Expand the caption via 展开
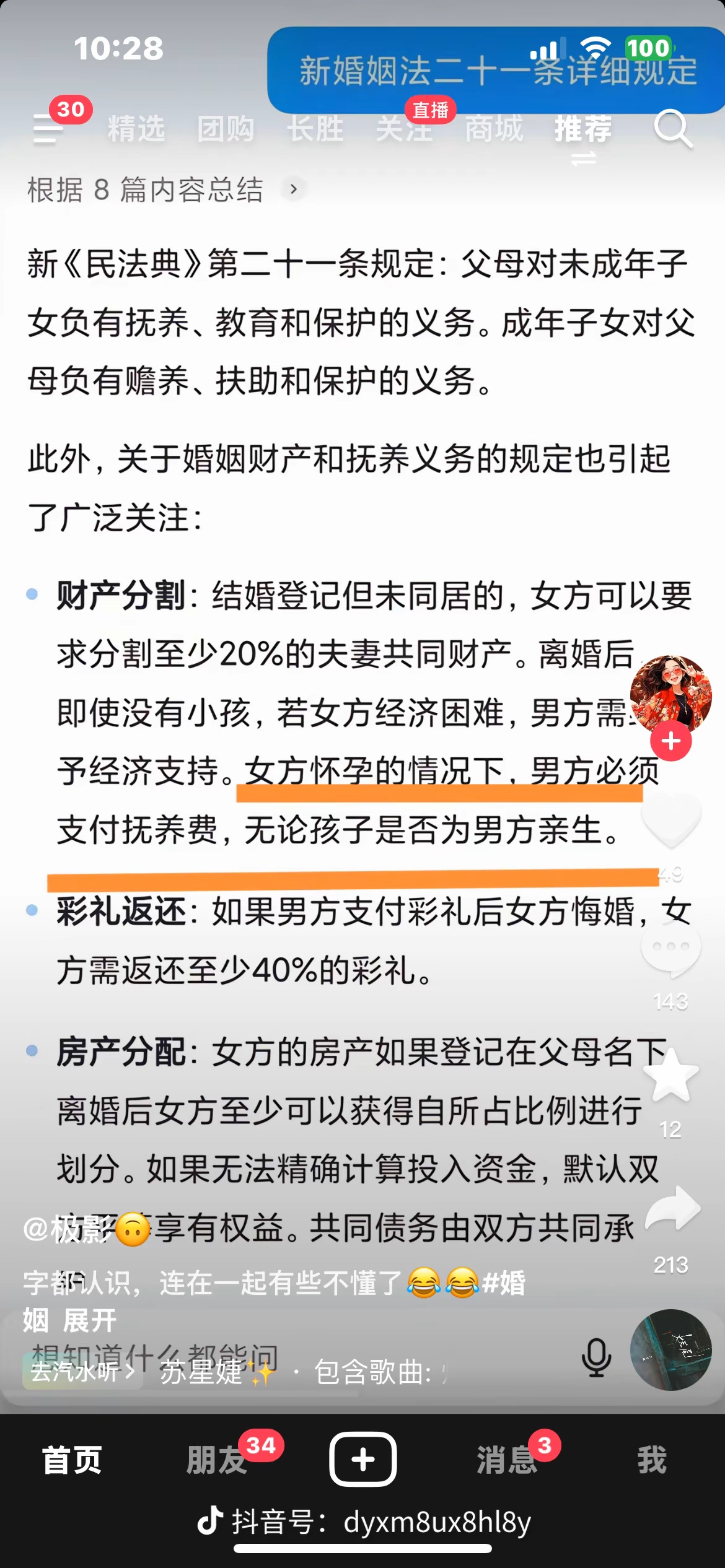 pos(90,1321)
